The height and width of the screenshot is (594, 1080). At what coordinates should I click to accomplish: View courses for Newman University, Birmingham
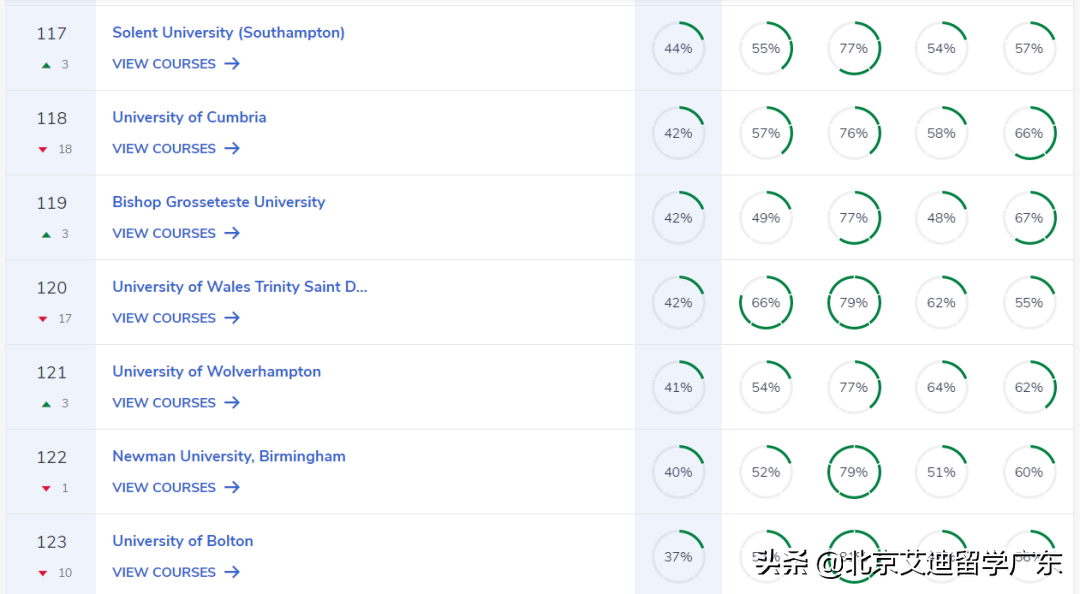176,488
